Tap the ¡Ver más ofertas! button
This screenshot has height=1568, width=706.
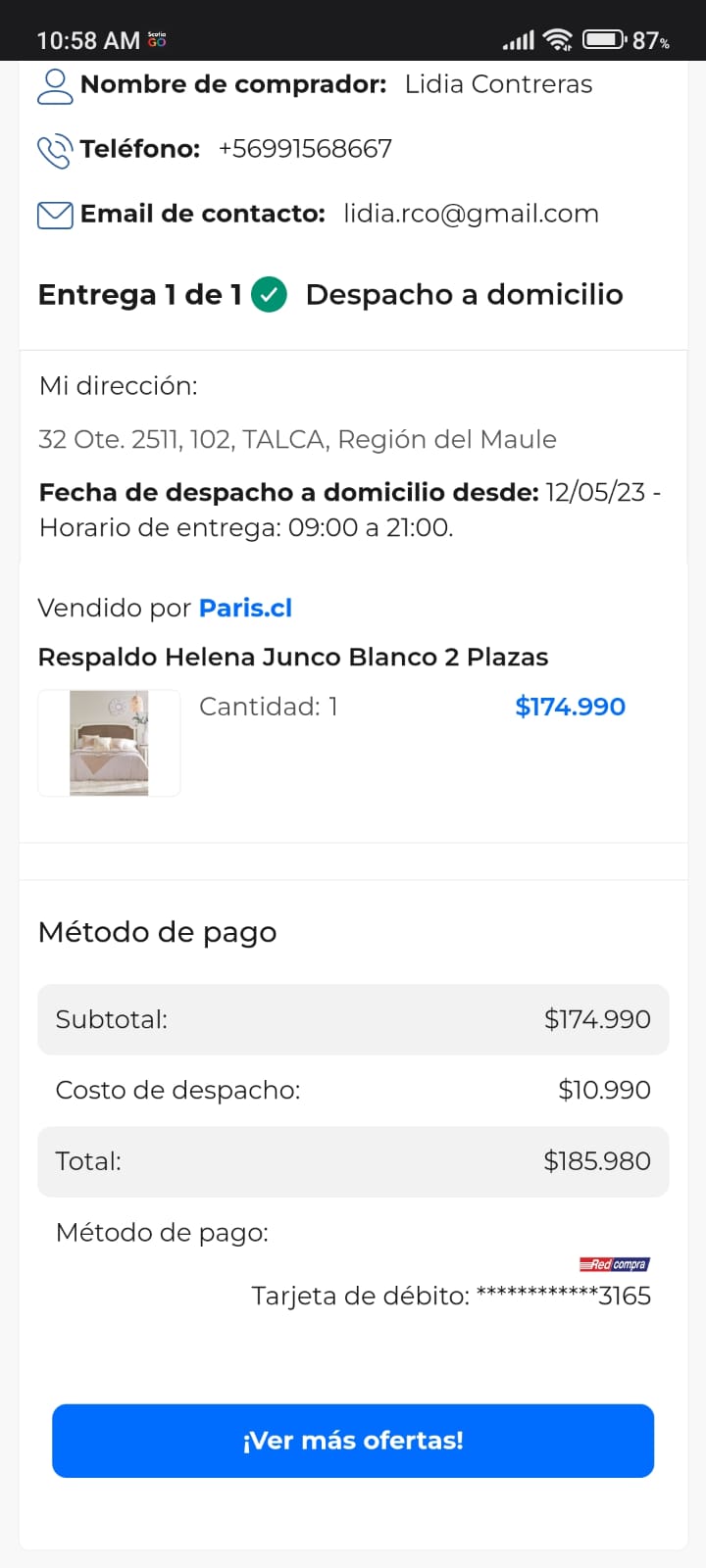353,1440
